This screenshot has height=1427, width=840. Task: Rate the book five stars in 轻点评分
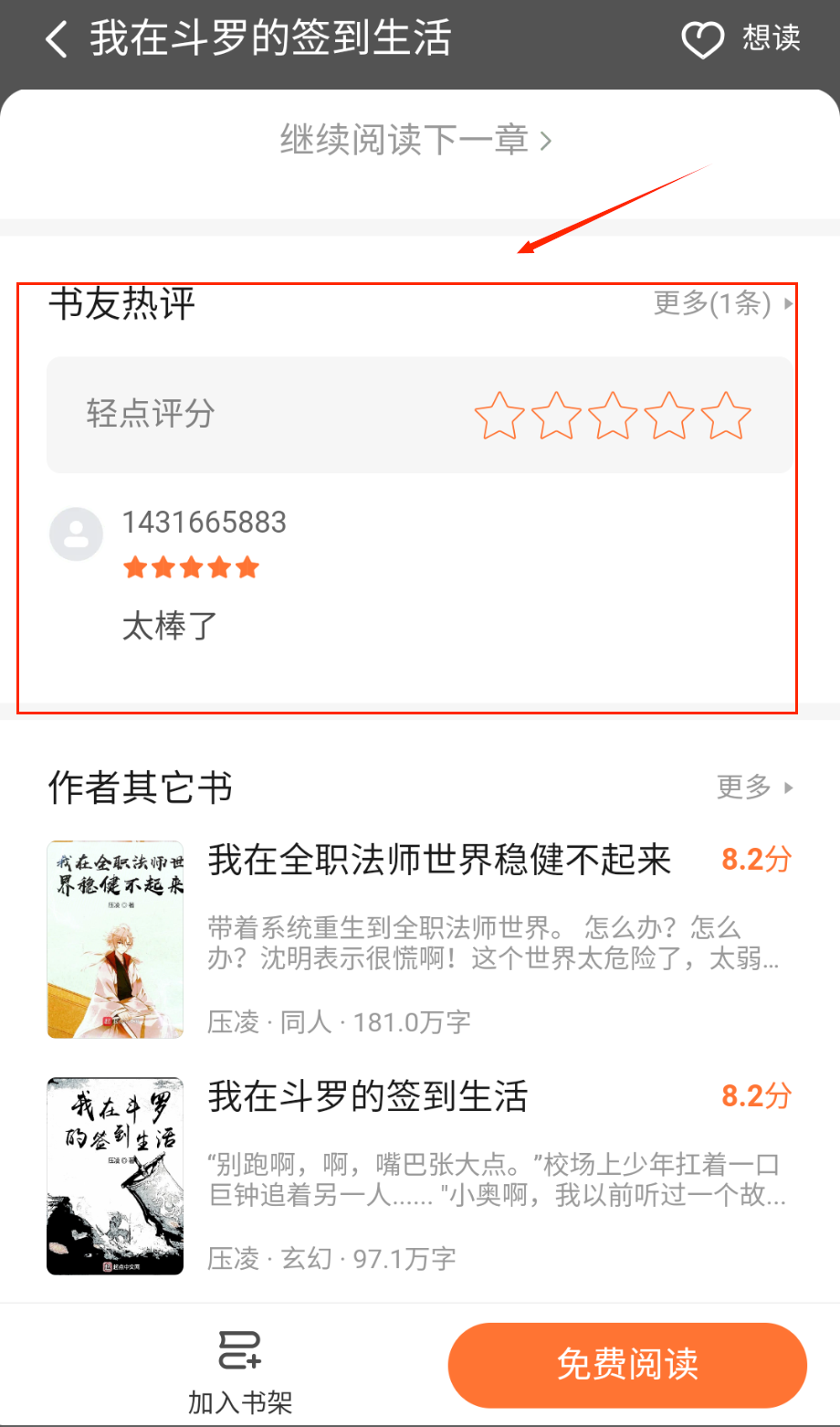(726, 416)
